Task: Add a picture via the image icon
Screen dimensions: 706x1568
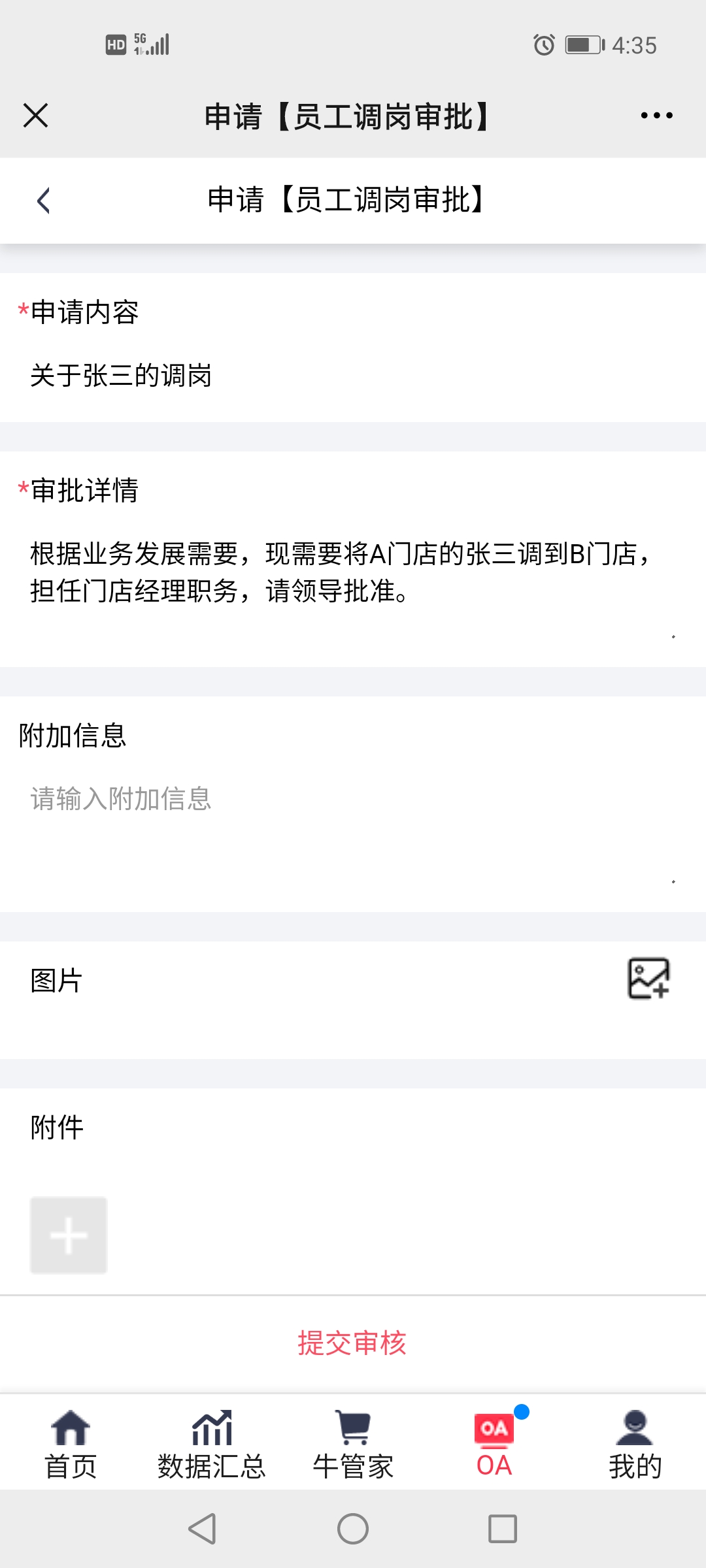Action: (x=648, y=978)
